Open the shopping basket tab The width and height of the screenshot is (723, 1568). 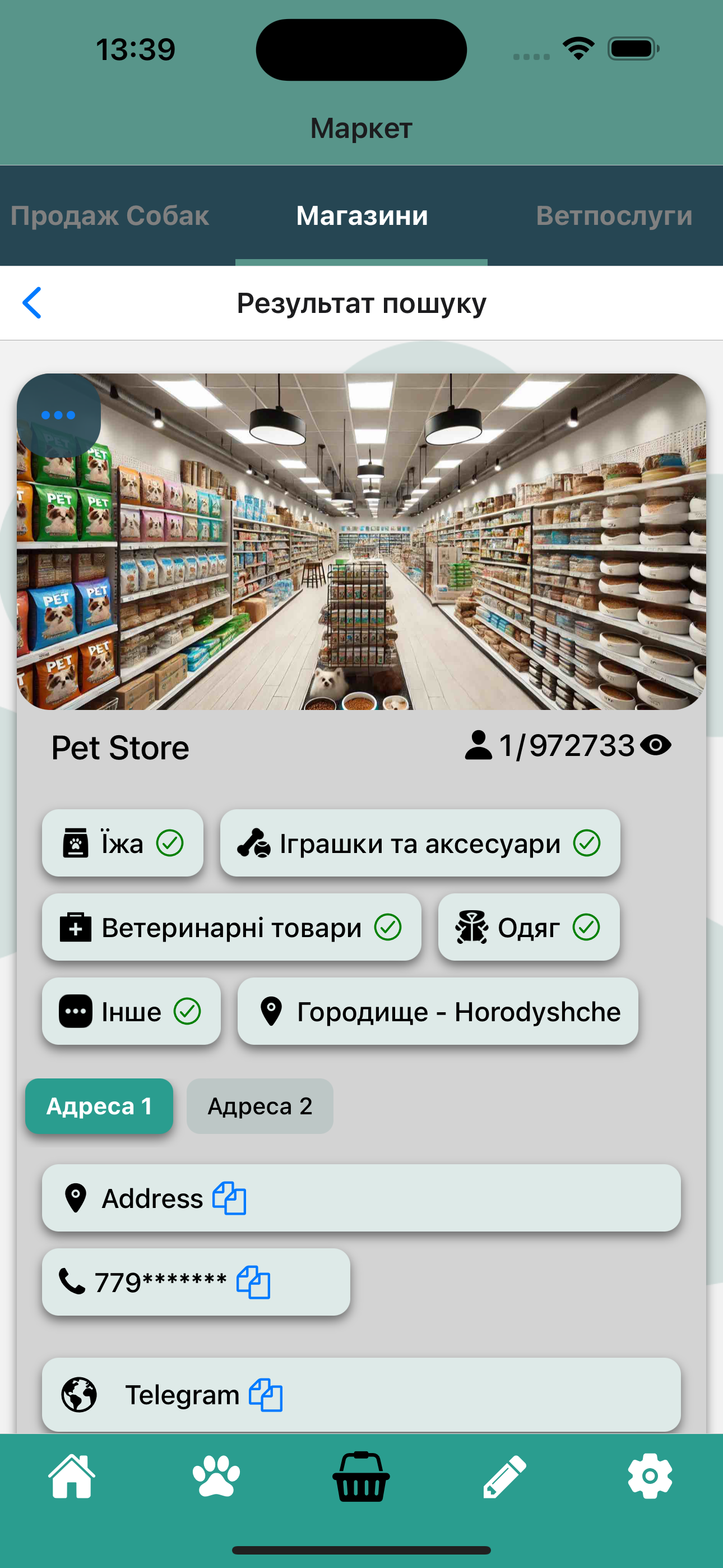click(x=361, y=1476)
